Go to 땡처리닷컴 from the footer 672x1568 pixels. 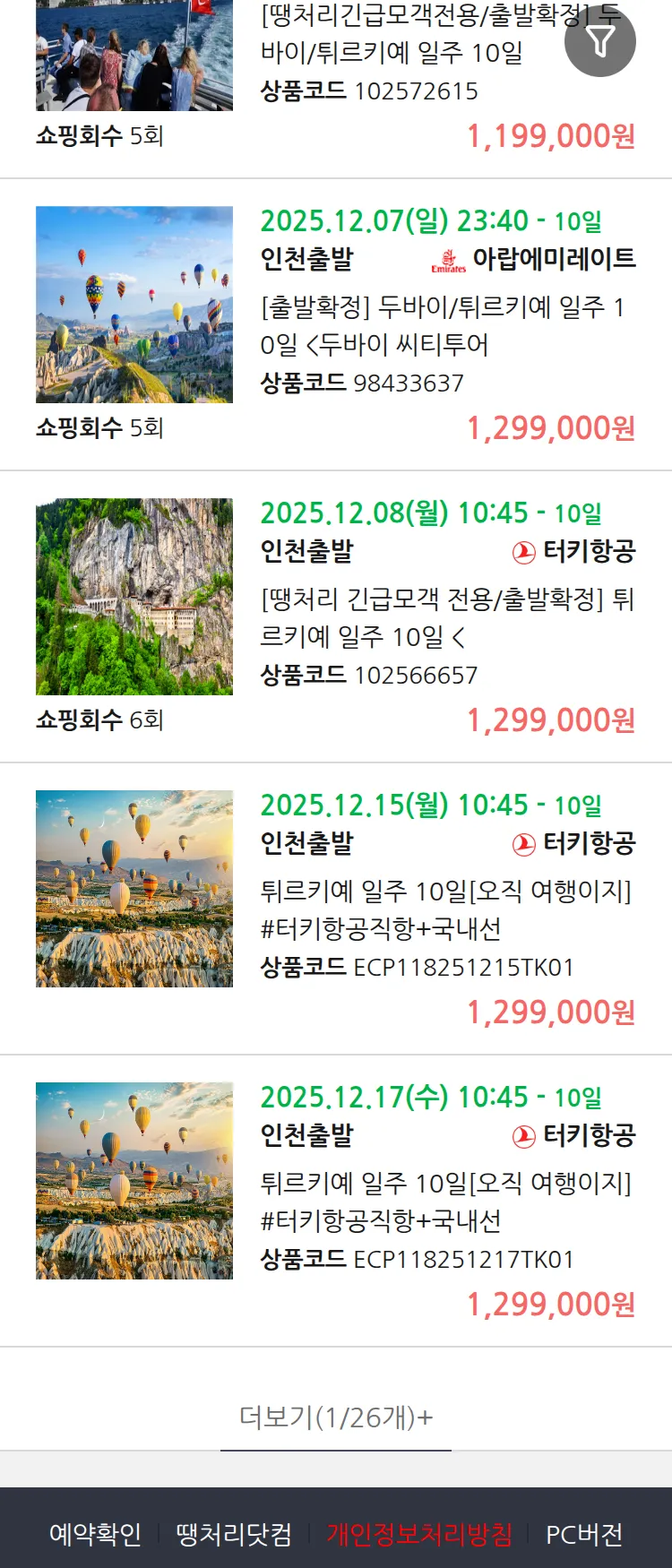pyautogui.click(x=234, y=1534)
